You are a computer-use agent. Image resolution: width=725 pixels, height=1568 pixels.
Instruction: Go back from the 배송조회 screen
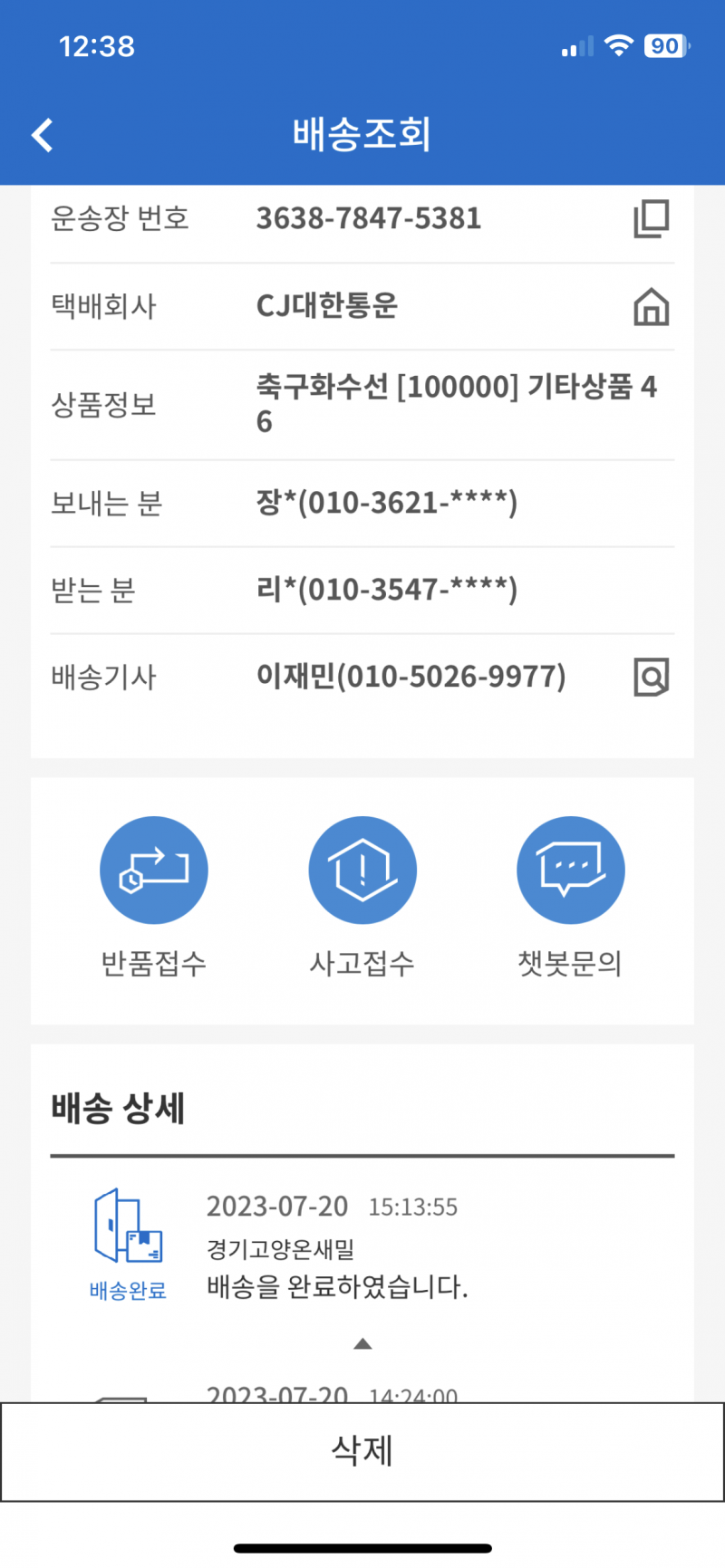pyautogui.click(x=43, y=135)
